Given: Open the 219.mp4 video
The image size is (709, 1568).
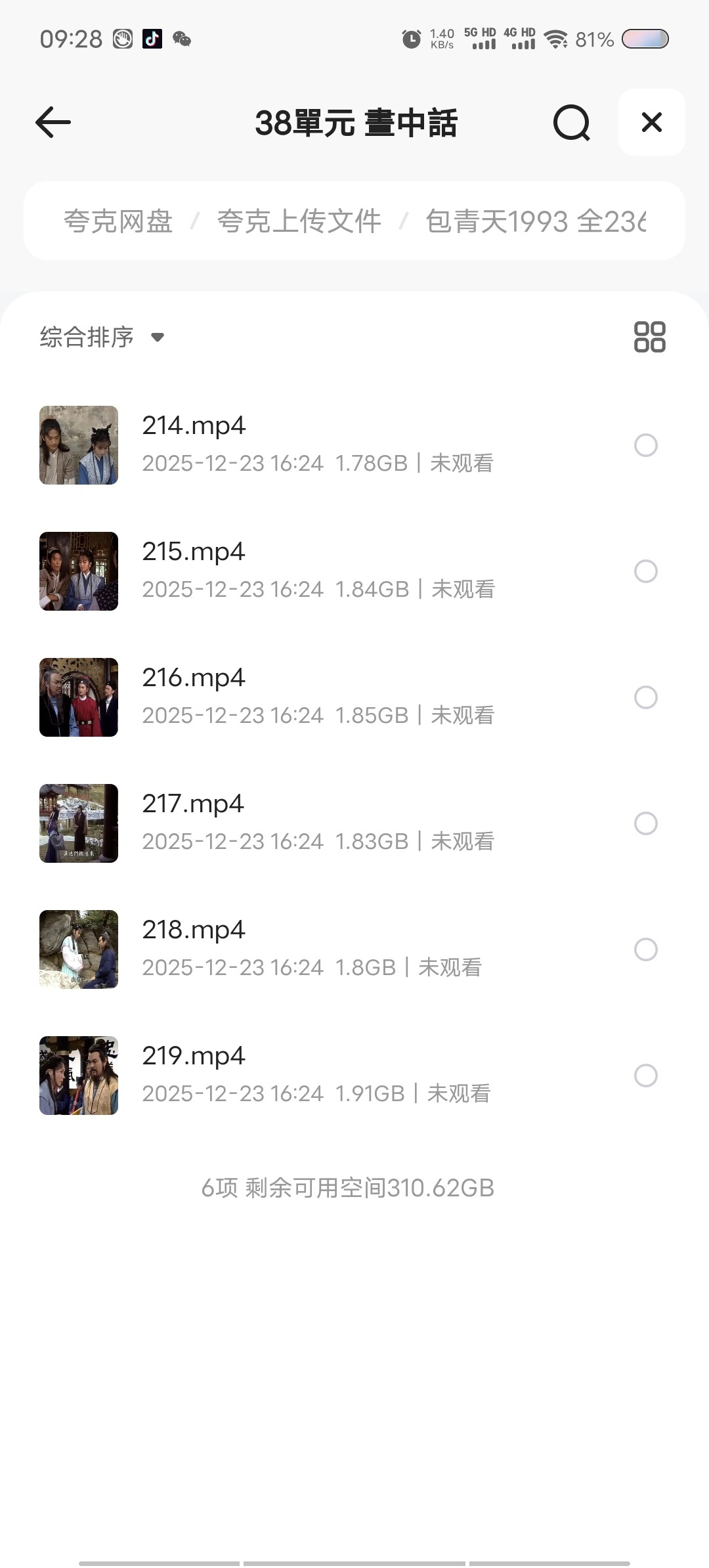Looking at the screenshot, I should point(194,1056).
